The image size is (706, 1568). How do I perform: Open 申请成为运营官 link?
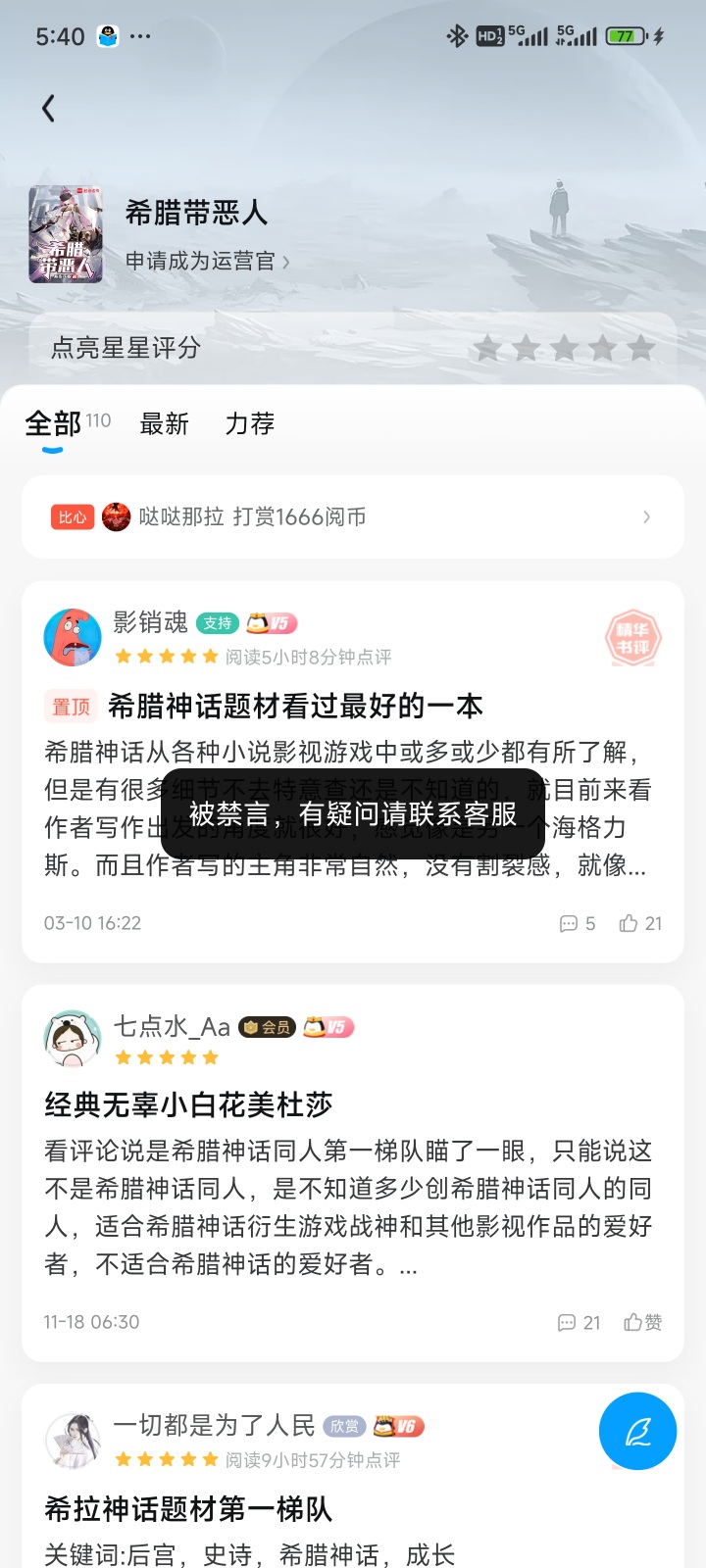(x=207, y=261)
